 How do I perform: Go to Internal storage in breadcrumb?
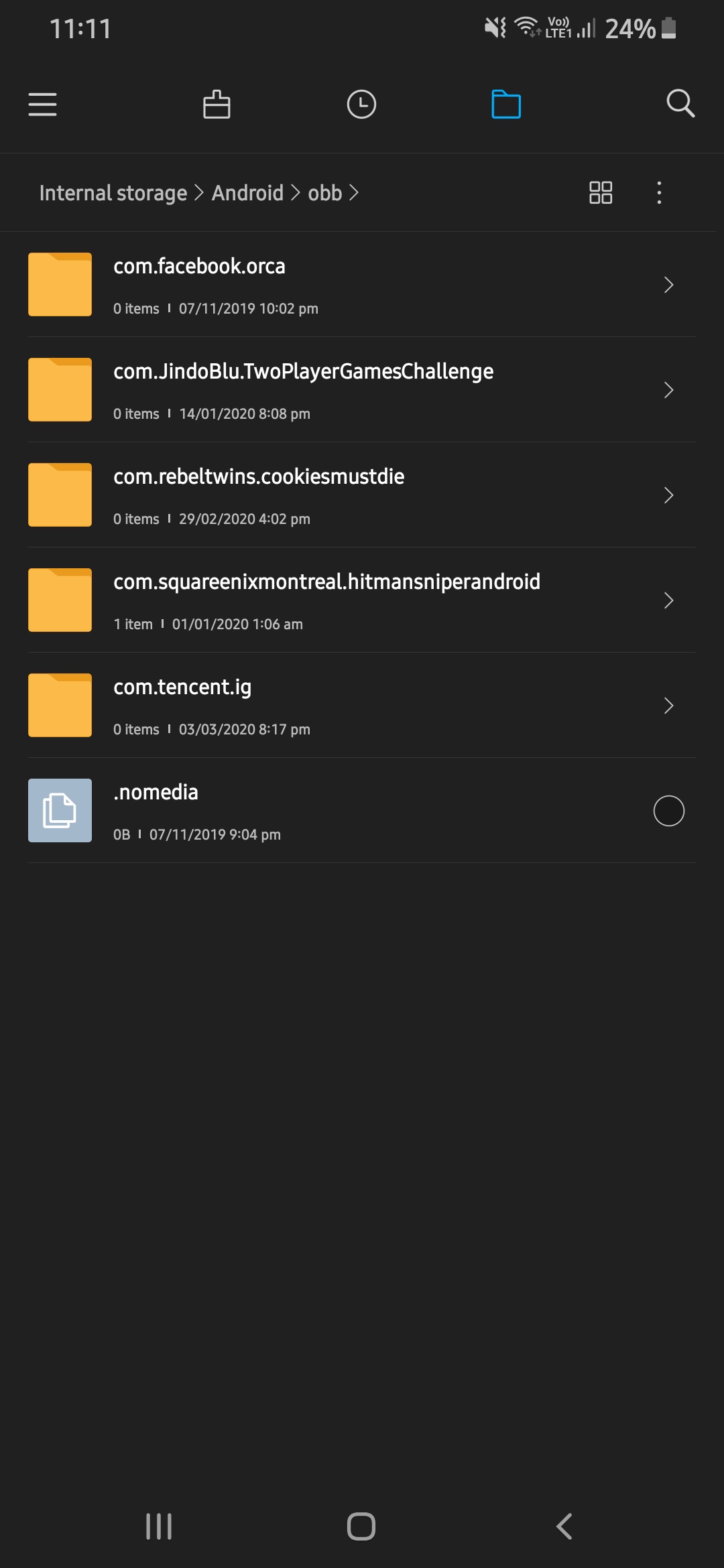[113, 193]
